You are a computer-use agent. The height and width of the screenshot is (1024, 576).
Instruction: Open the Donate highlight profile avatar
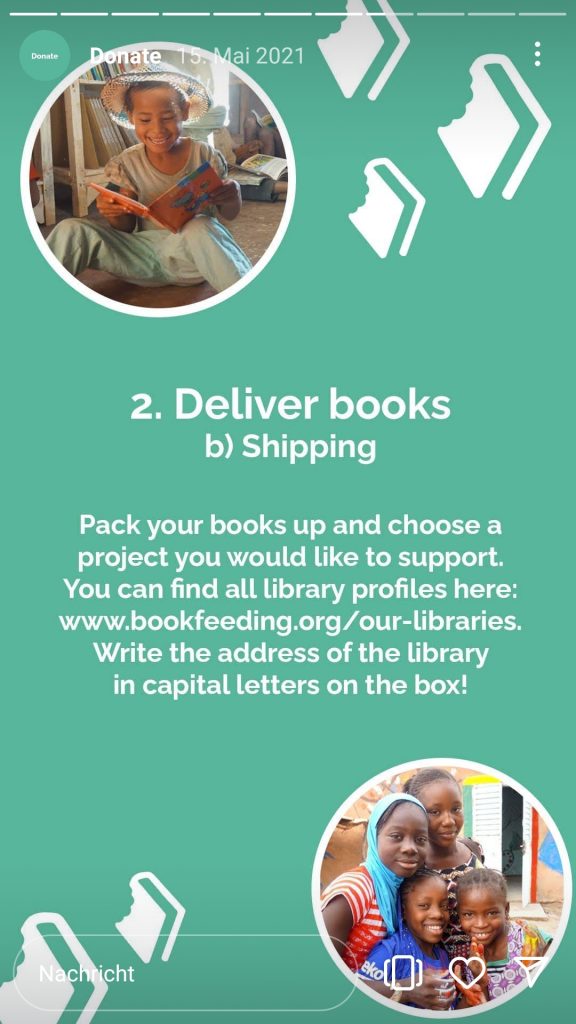pos(44,56)
